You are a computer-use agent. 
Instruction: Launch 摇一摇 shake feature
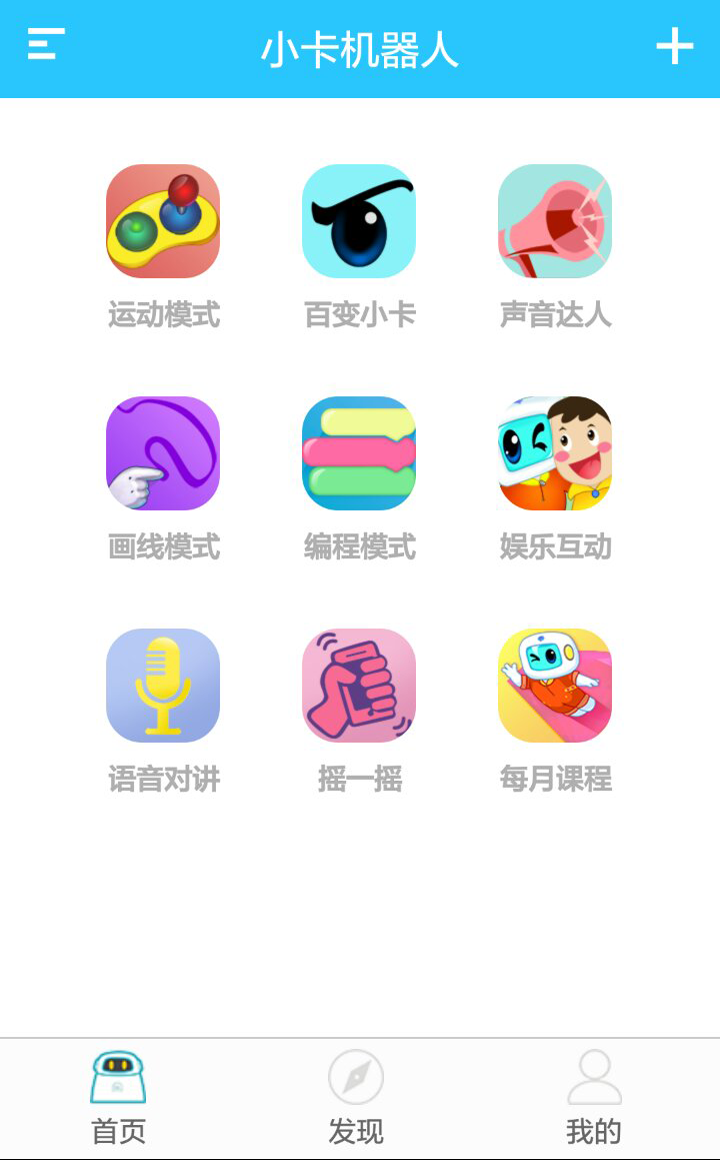click(x=359, y=686)
